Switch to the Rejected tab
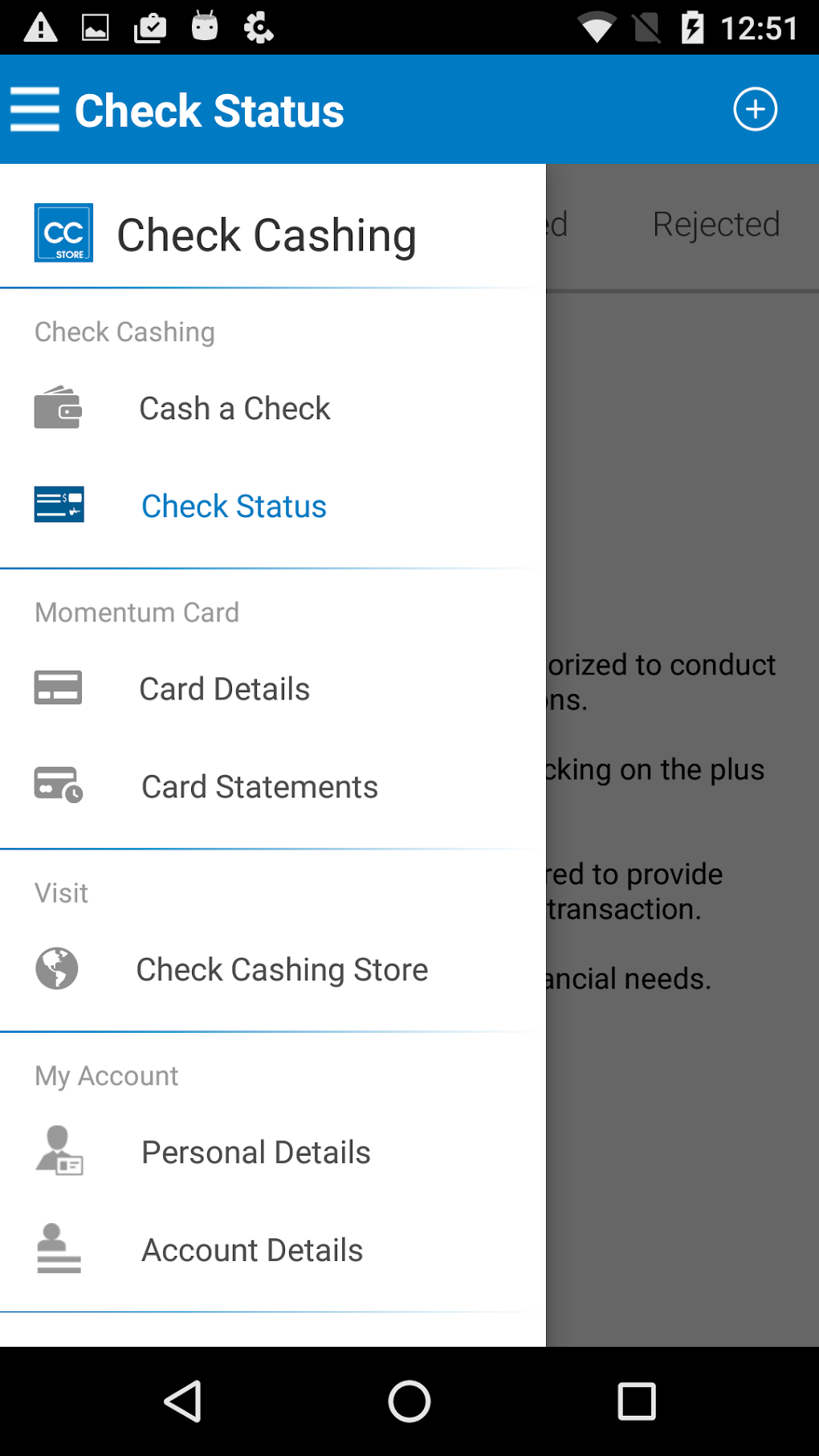 tap(715, 224)
